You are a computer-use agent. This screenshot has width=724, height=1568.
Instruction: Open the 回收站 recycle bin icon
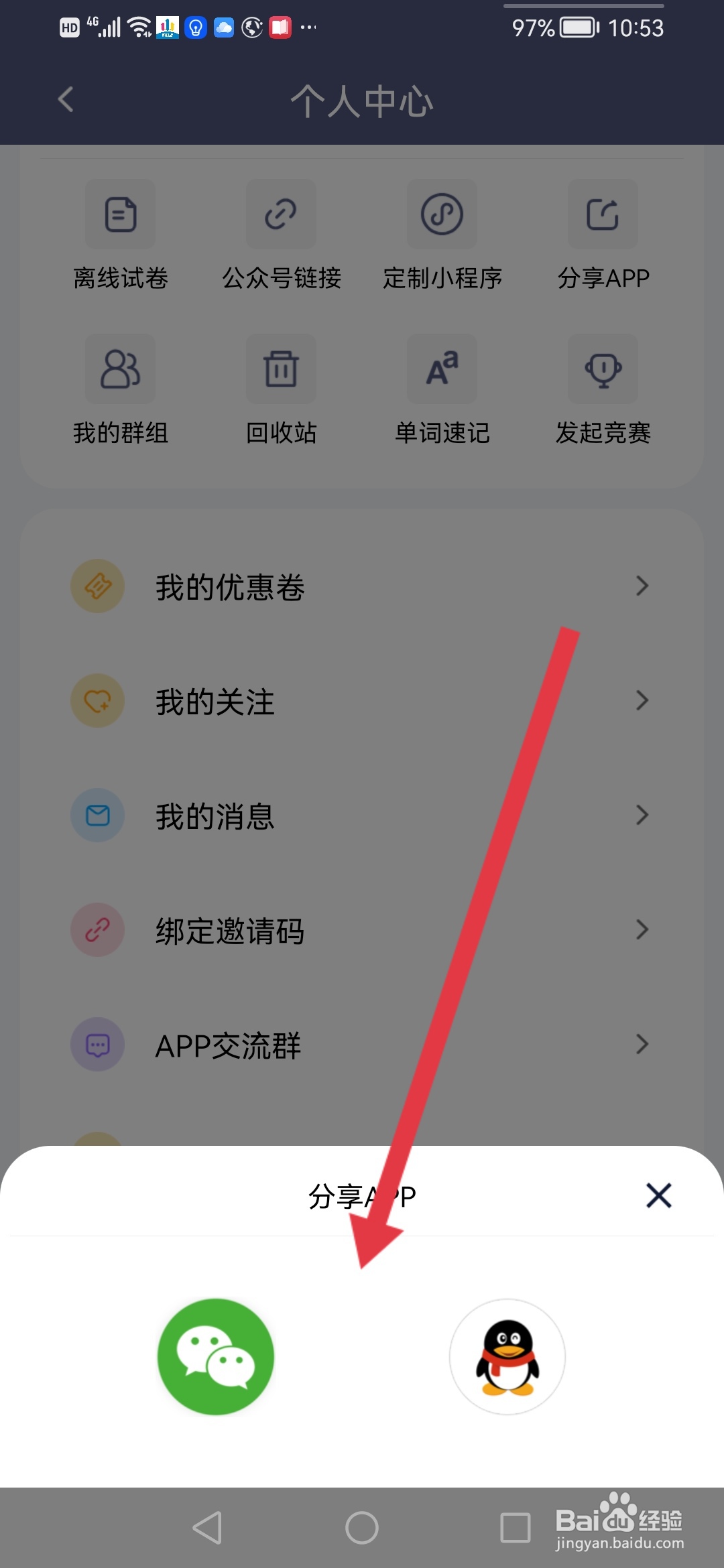(281, 369)
